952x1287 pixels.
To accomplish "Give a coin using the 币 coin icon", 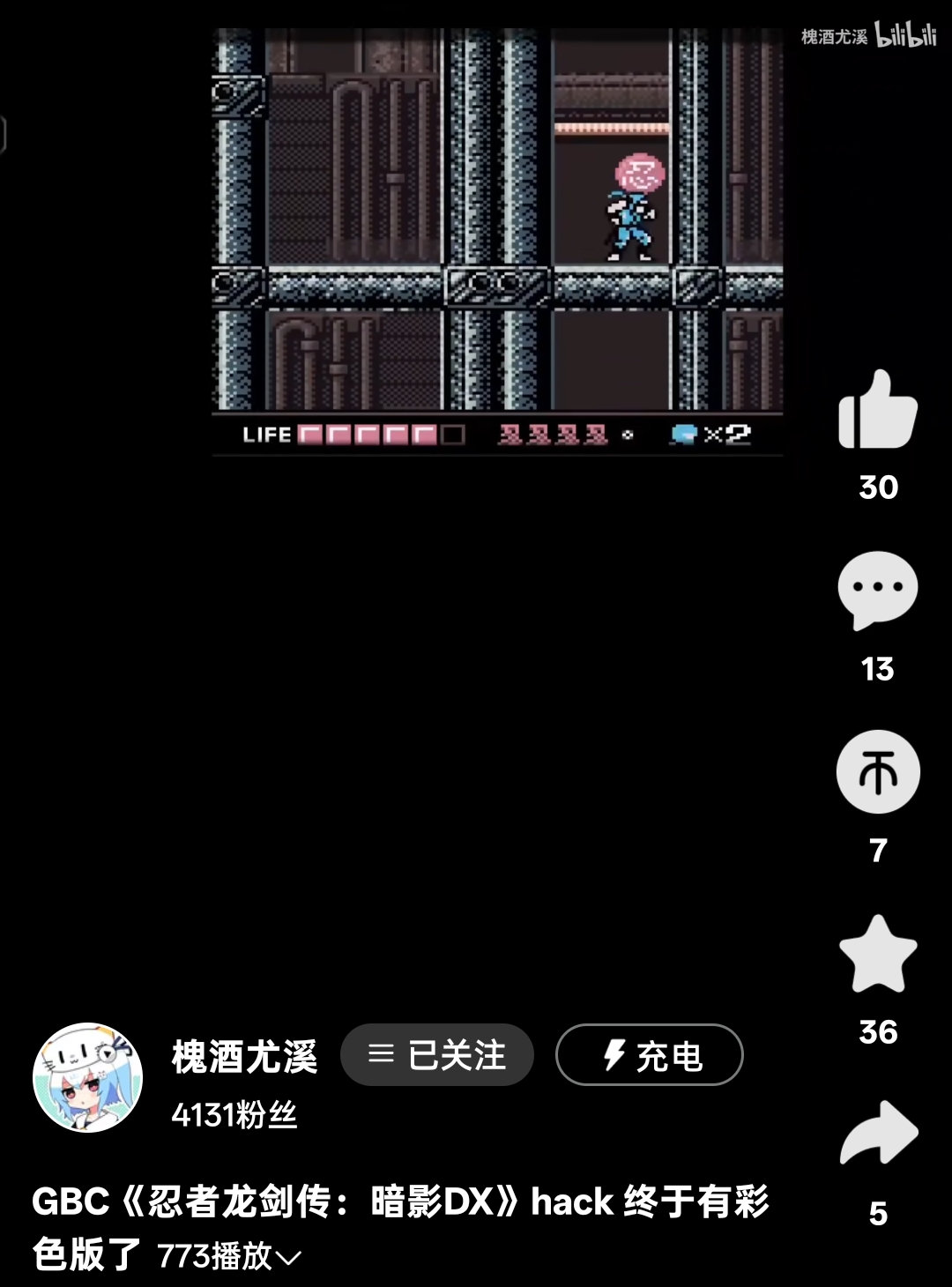I will click(x=877, y=772).
